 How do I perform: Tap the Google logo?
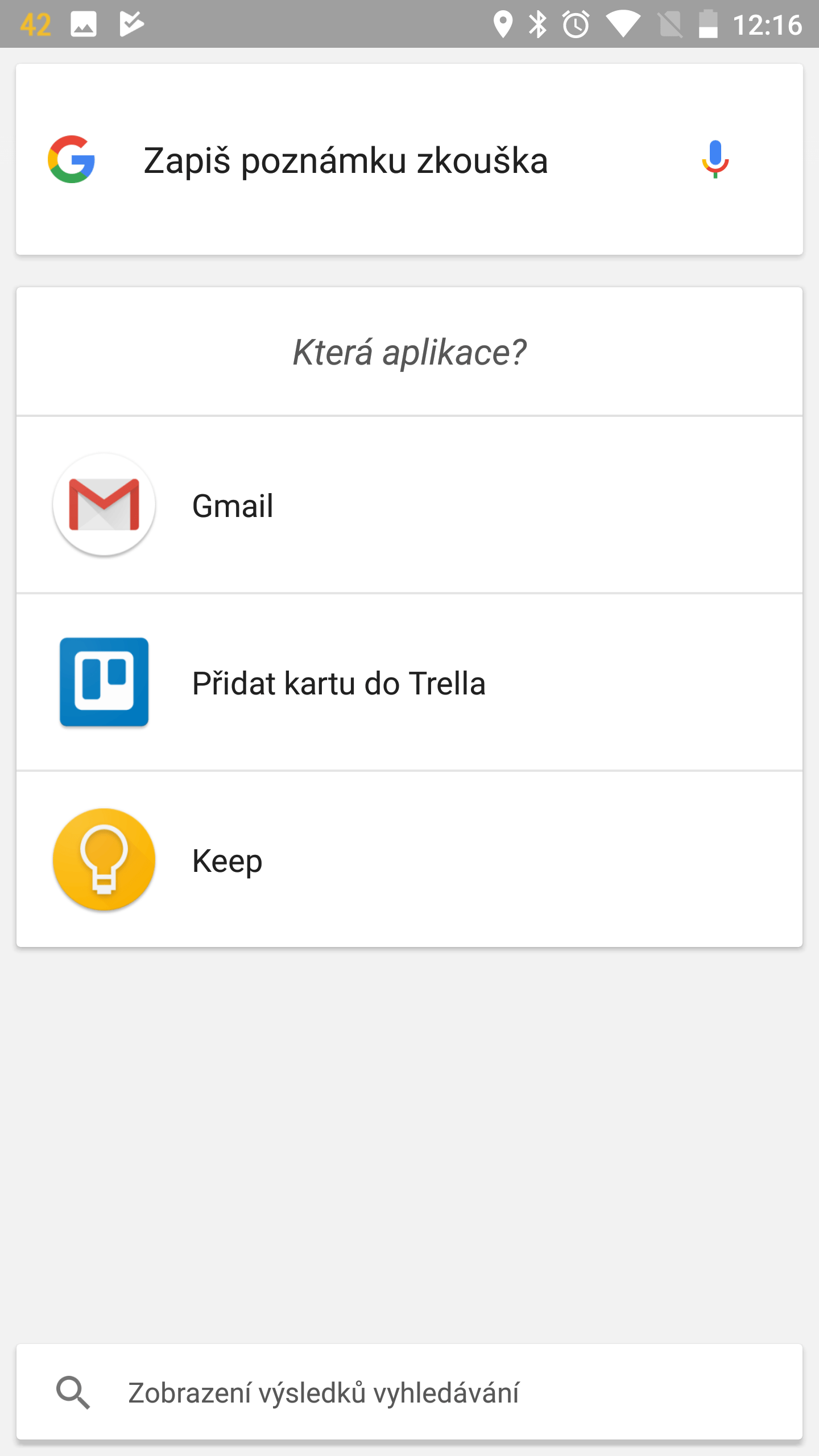pyautogui.click(x=72, y=159)
